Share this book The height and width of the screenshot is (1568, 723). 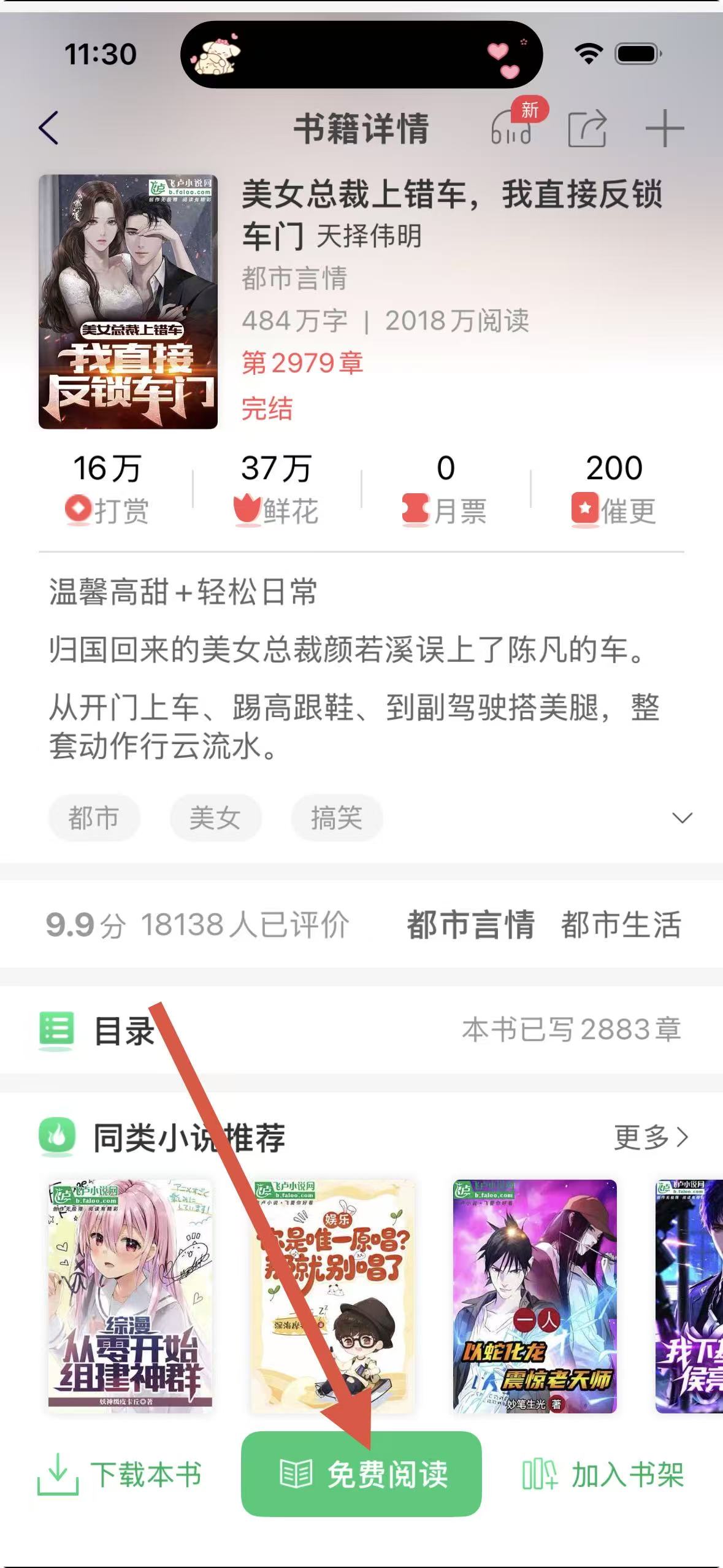(x=587, y=129)
